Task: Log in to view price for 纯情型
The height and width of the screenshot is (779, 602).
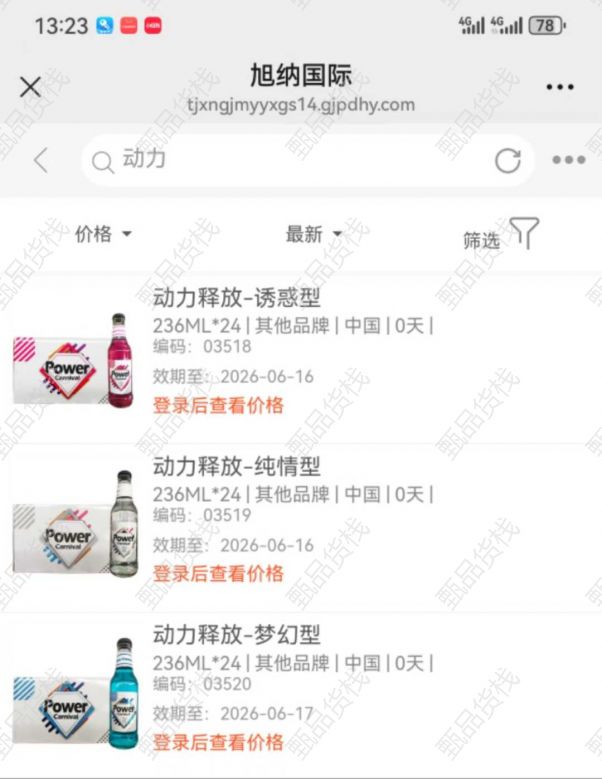Action: click(218, 573)
